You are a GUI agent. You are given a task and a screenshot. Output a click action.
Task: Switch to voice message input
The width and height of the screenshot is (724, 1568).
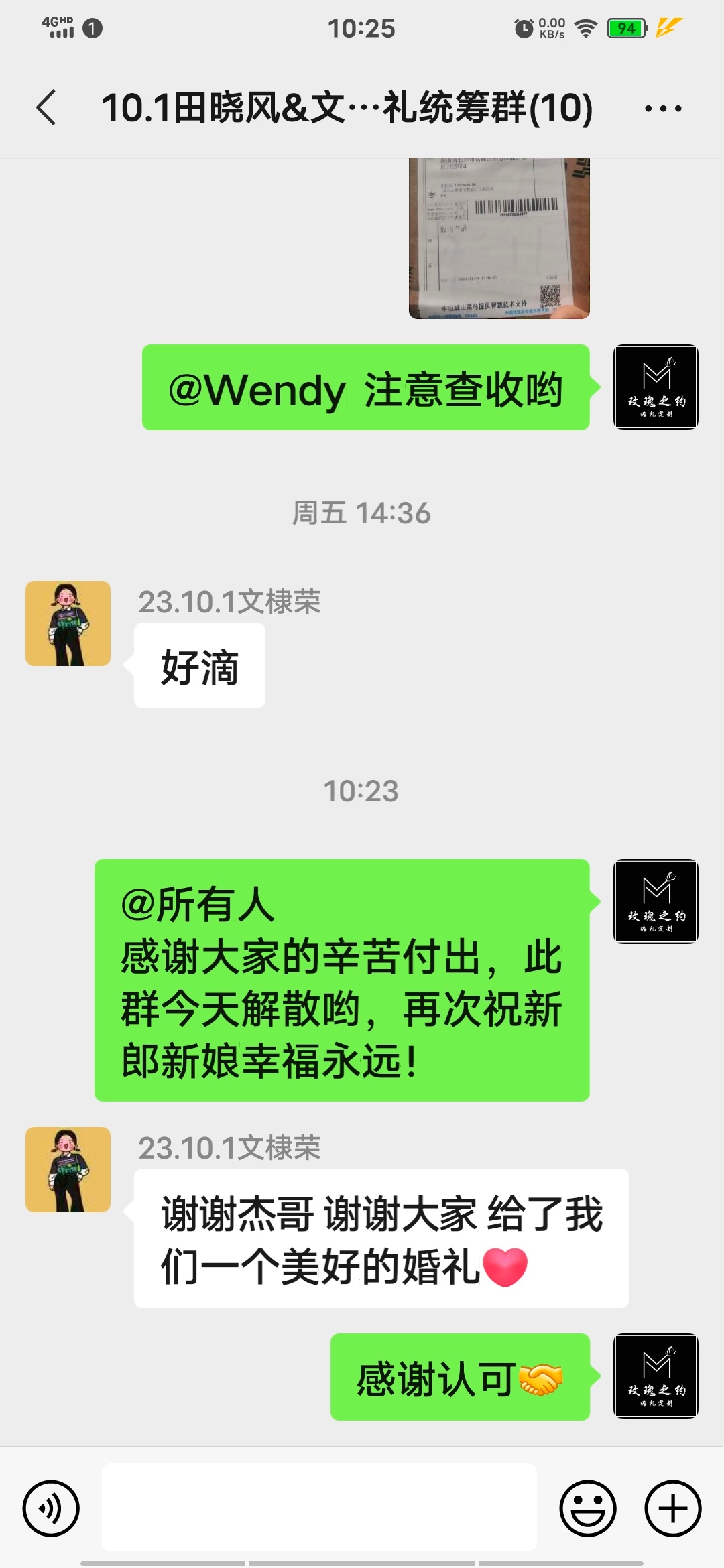coord(51,1508)
